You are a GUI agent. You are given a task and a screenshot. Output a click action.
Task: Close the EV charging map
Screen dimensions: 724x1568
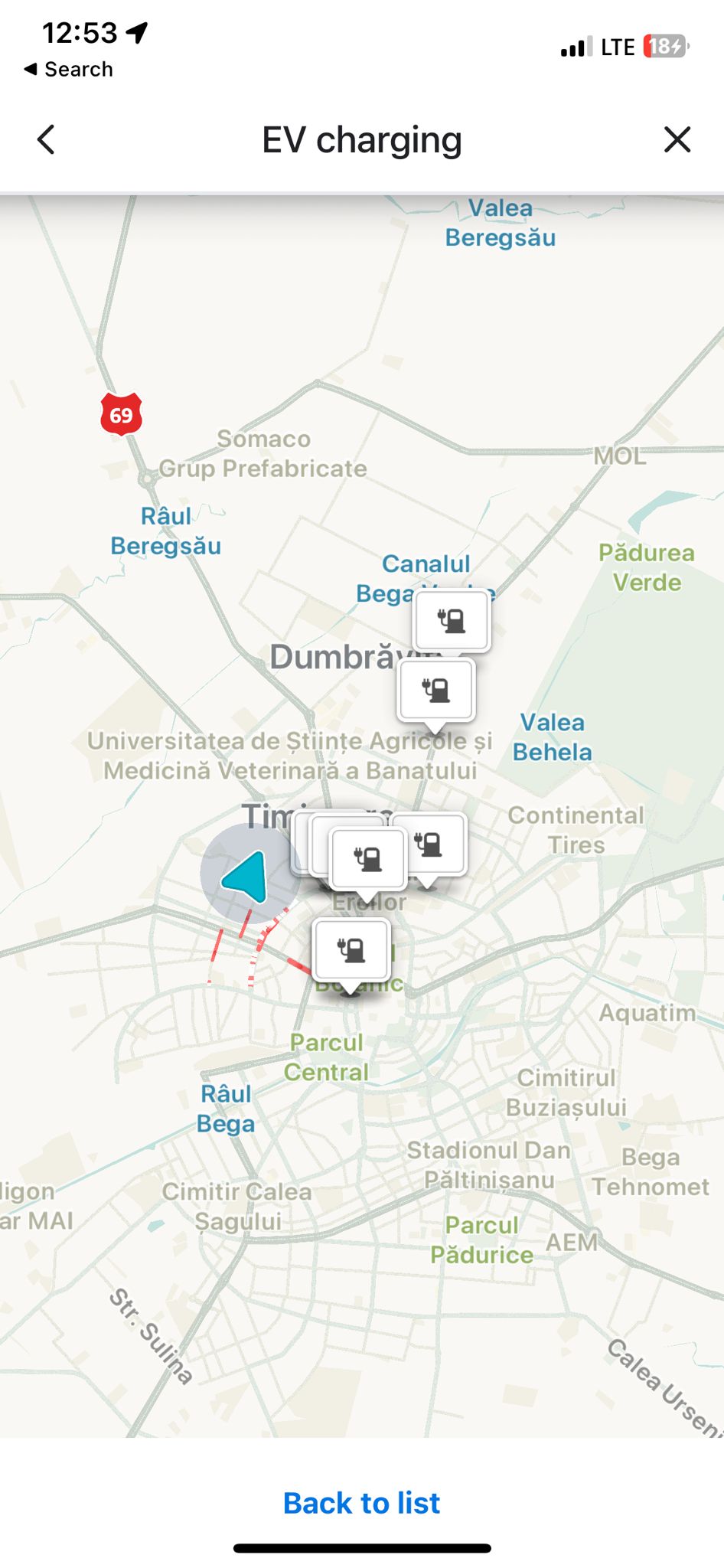click(677, 139)
